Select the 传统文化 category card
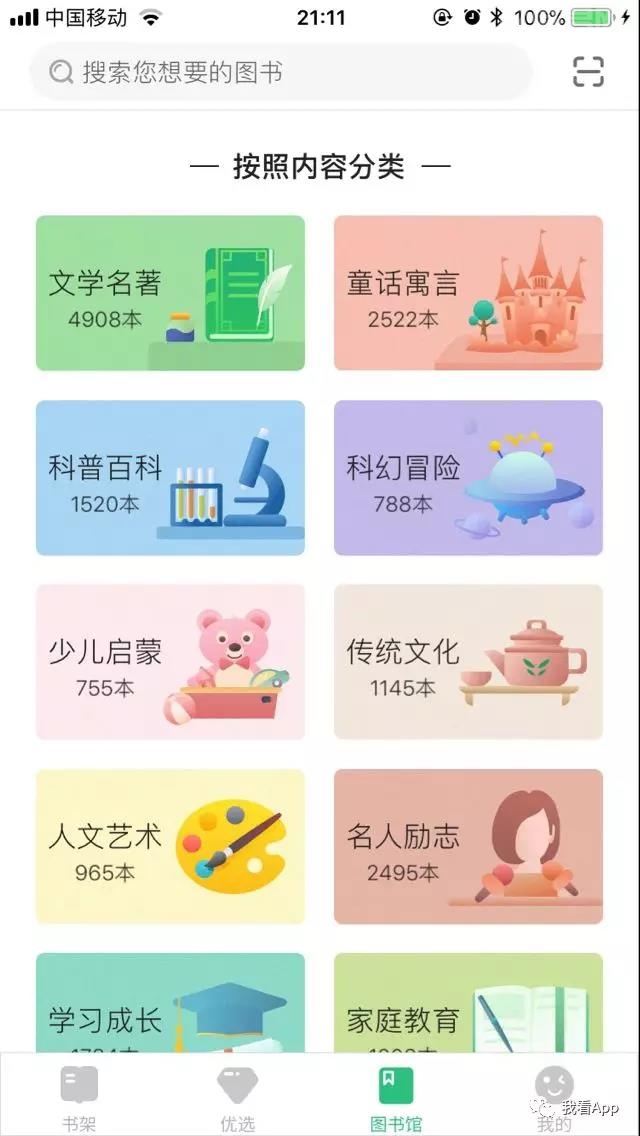 pos(468,662)
